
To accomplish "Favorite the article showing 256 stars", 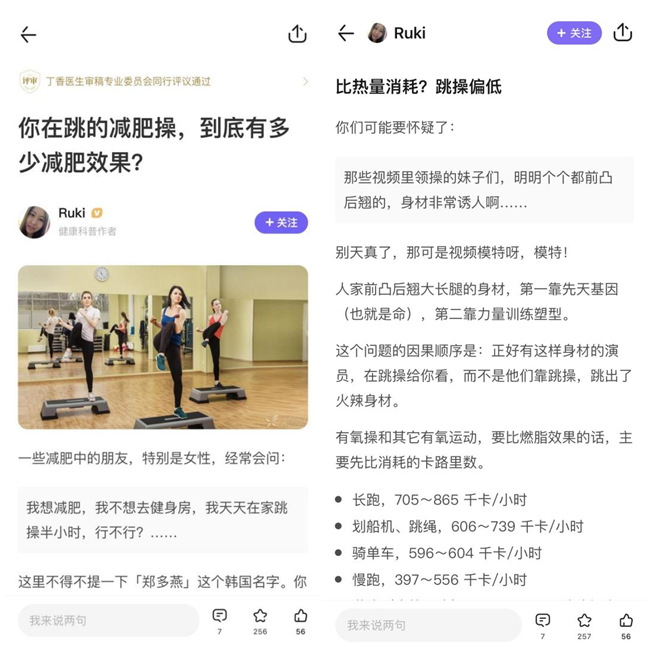I will click(x=260, y=617).
